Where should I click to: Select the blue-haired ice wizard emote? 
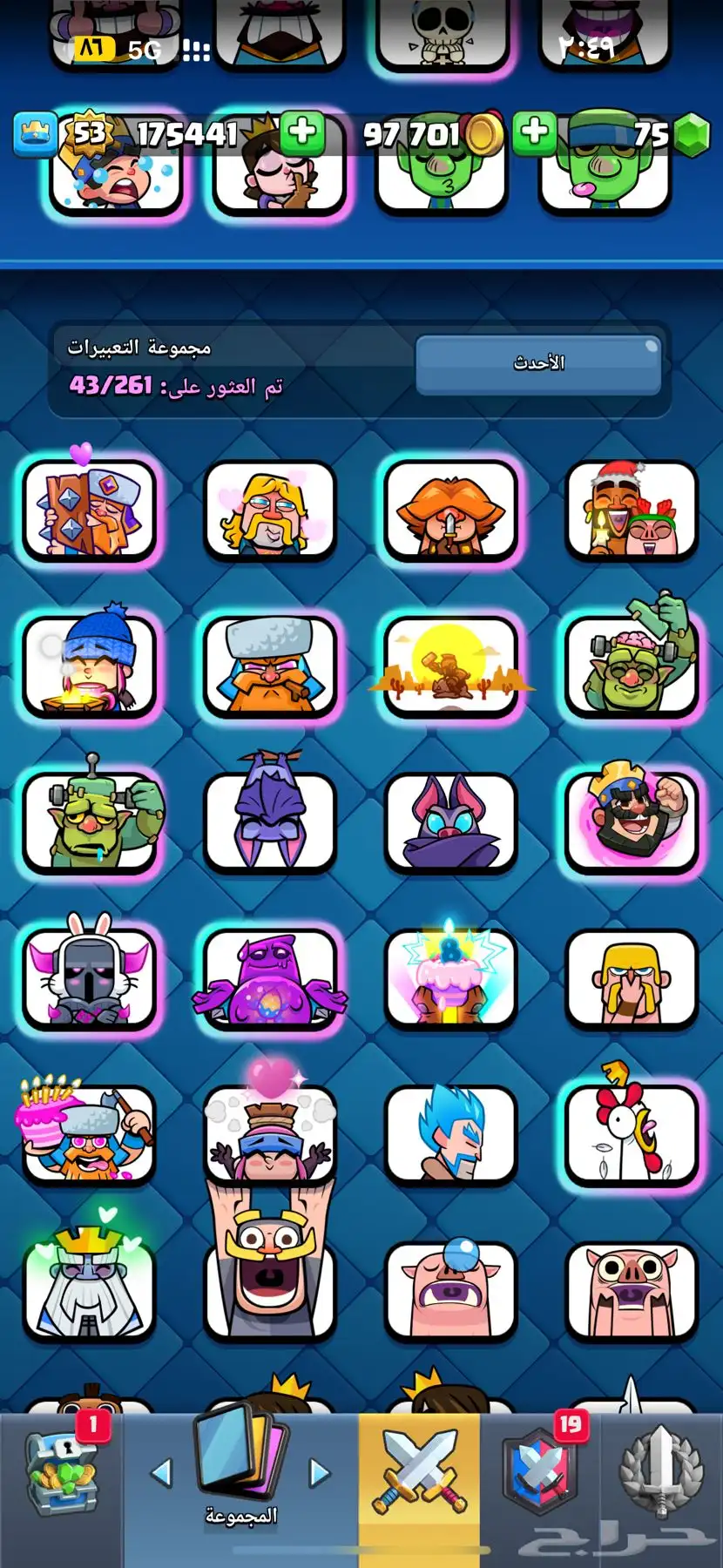pos(450,1132)
